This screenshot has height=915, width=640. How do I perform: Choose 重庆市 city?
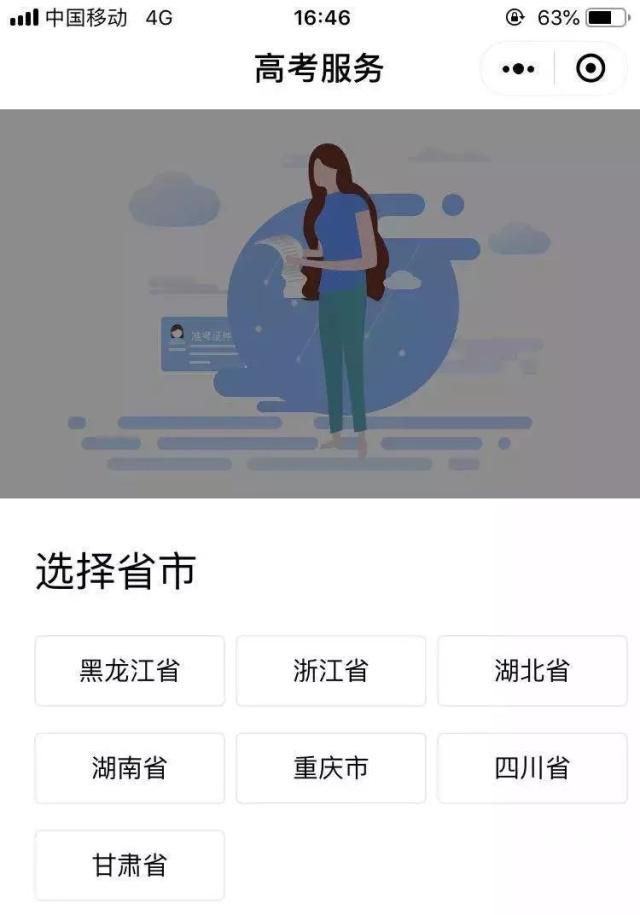point(331,768)
